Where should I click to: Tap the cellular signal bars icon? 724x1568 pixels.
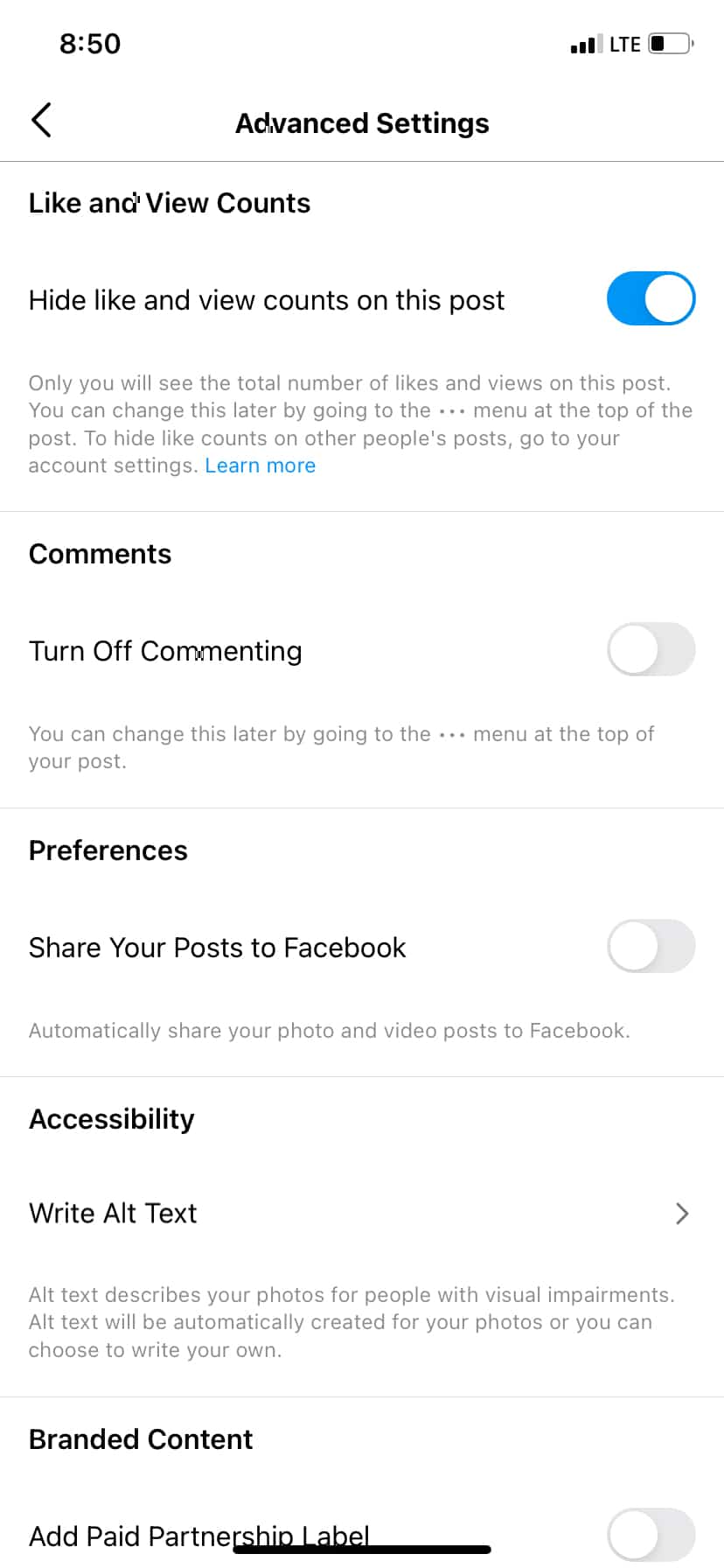[x=585, y=44]
